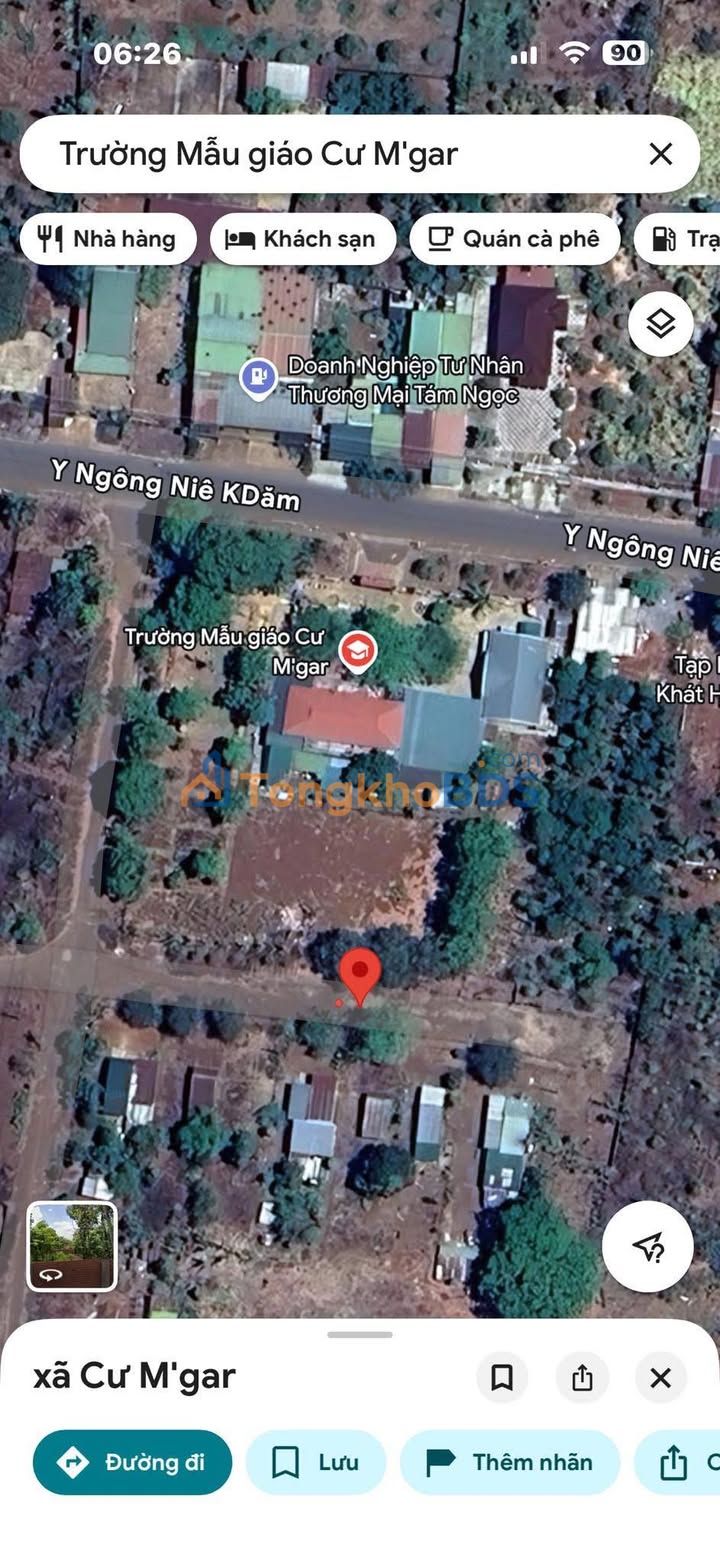Tap the Lưu button
720x1564 pixels.
[316, 1462]
